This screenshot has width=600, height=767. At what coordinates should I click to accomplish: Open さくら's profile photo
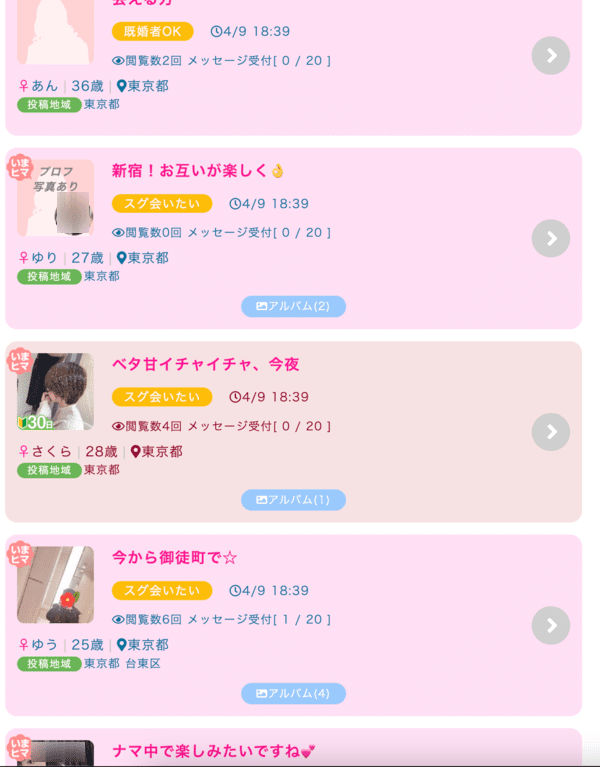pos(56,391)
